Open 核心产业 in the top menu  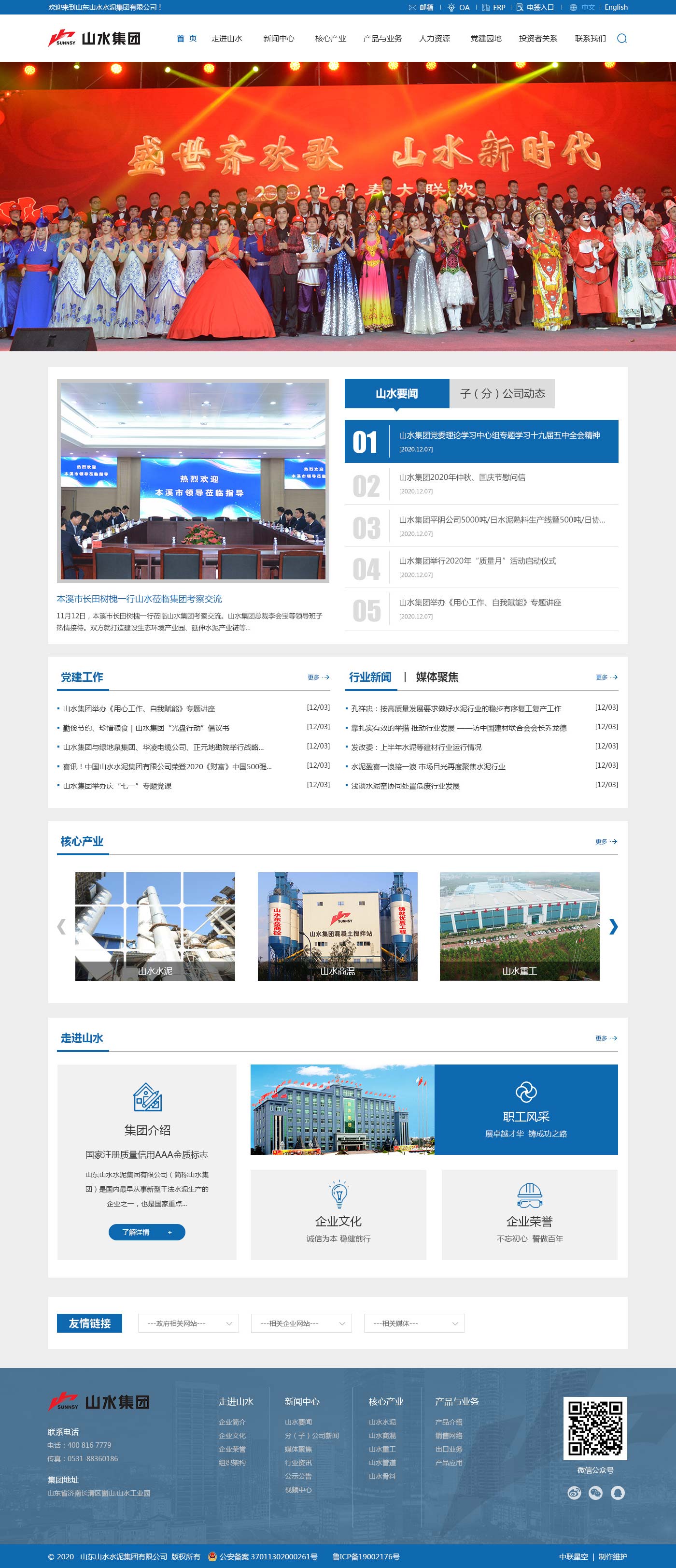coord(330,38)
